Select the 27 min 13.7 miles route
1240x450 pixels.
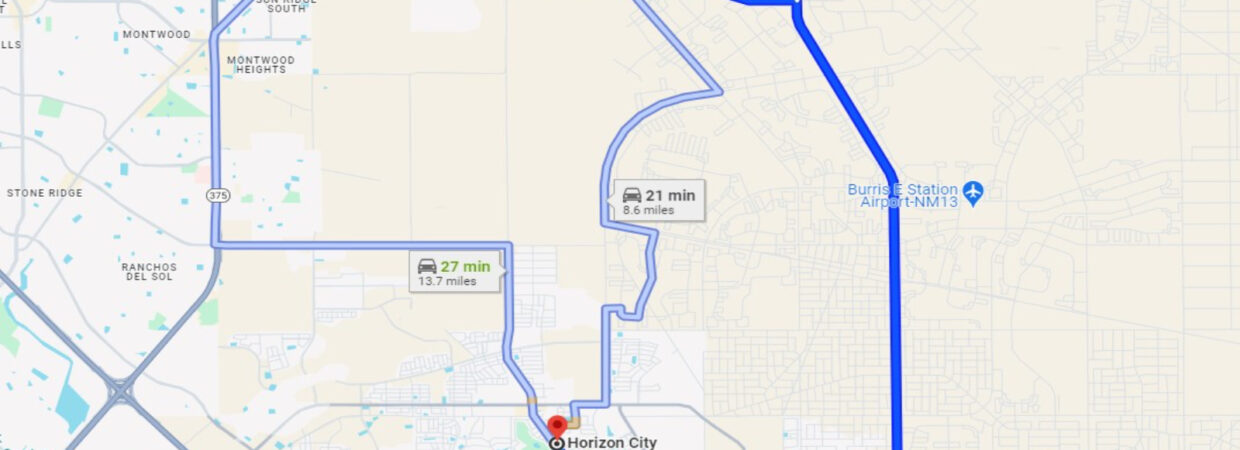pyautogui.click(x=456, y=272)
